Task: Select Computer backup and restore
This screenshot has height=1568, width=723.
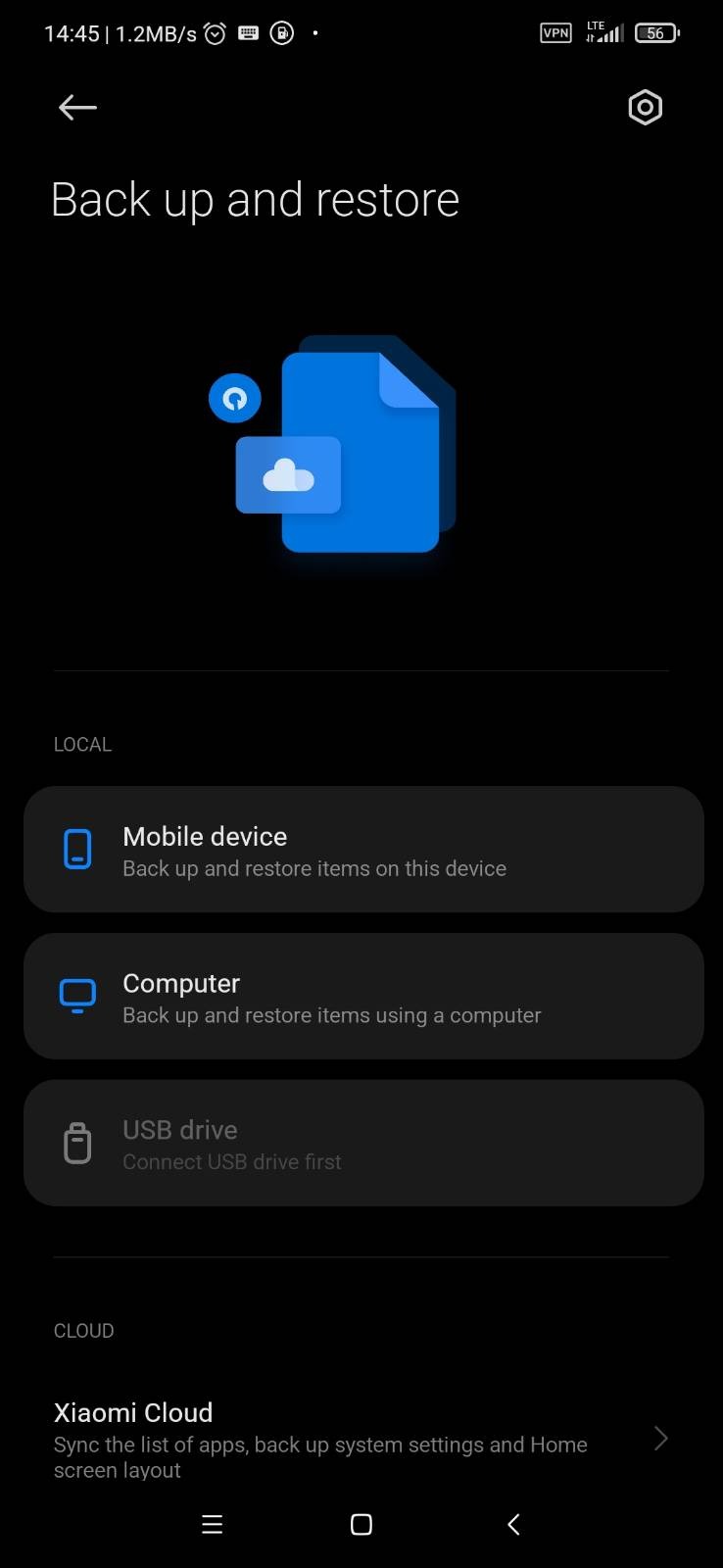Action: [x=363, y=997]
